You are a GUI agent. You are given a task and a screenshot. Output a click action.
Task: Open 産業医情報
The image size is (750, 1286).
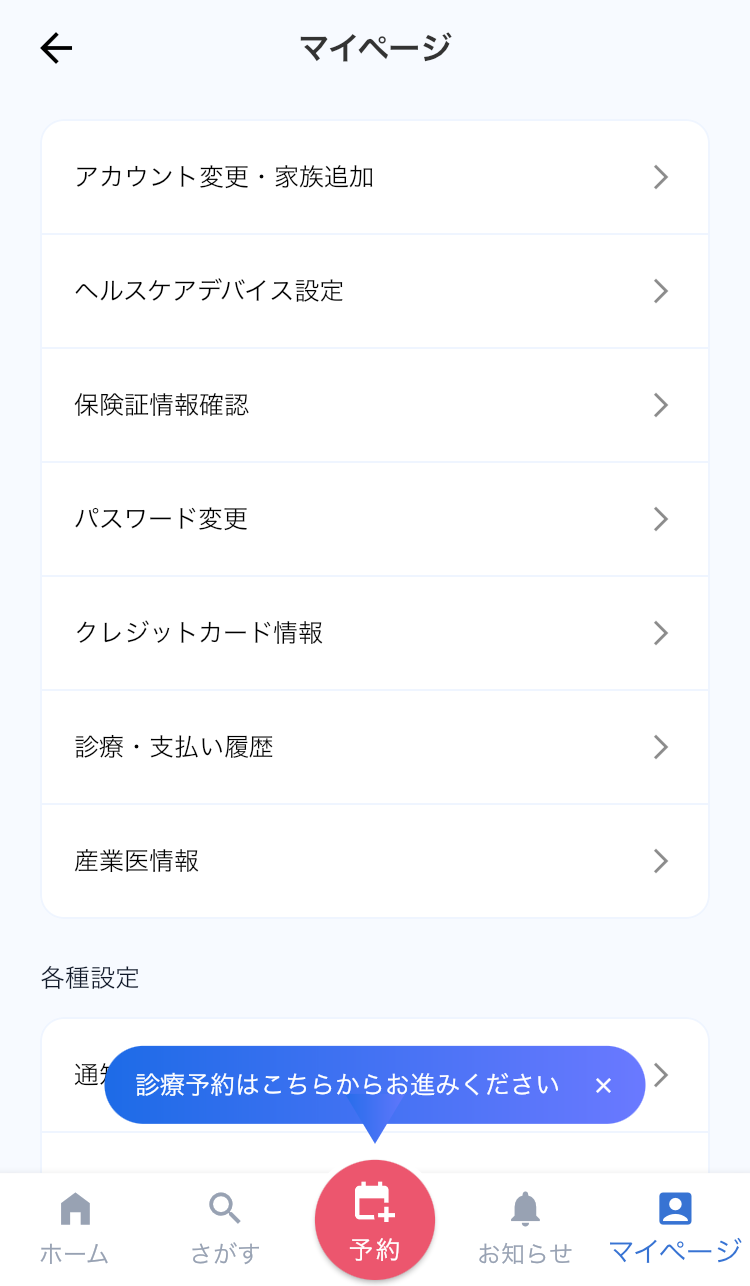pos(375,861)
